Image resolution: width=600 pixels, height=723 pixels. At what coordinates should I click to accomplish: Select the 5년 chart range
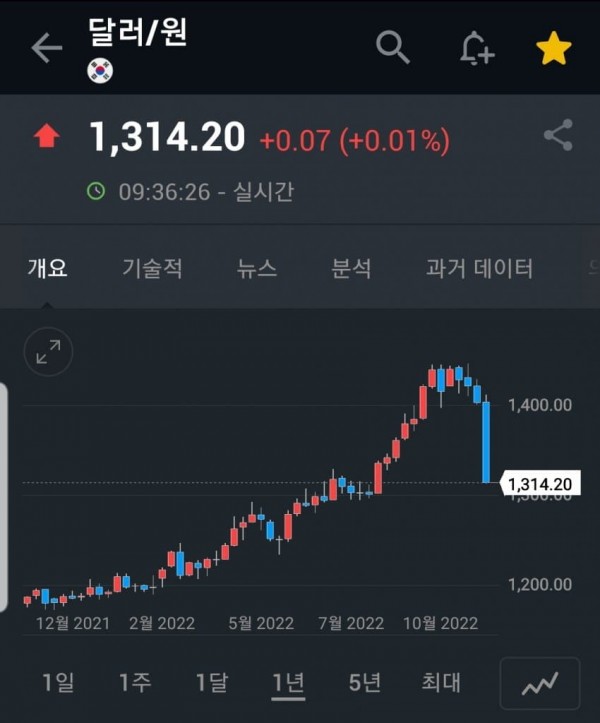click(365, 683)
